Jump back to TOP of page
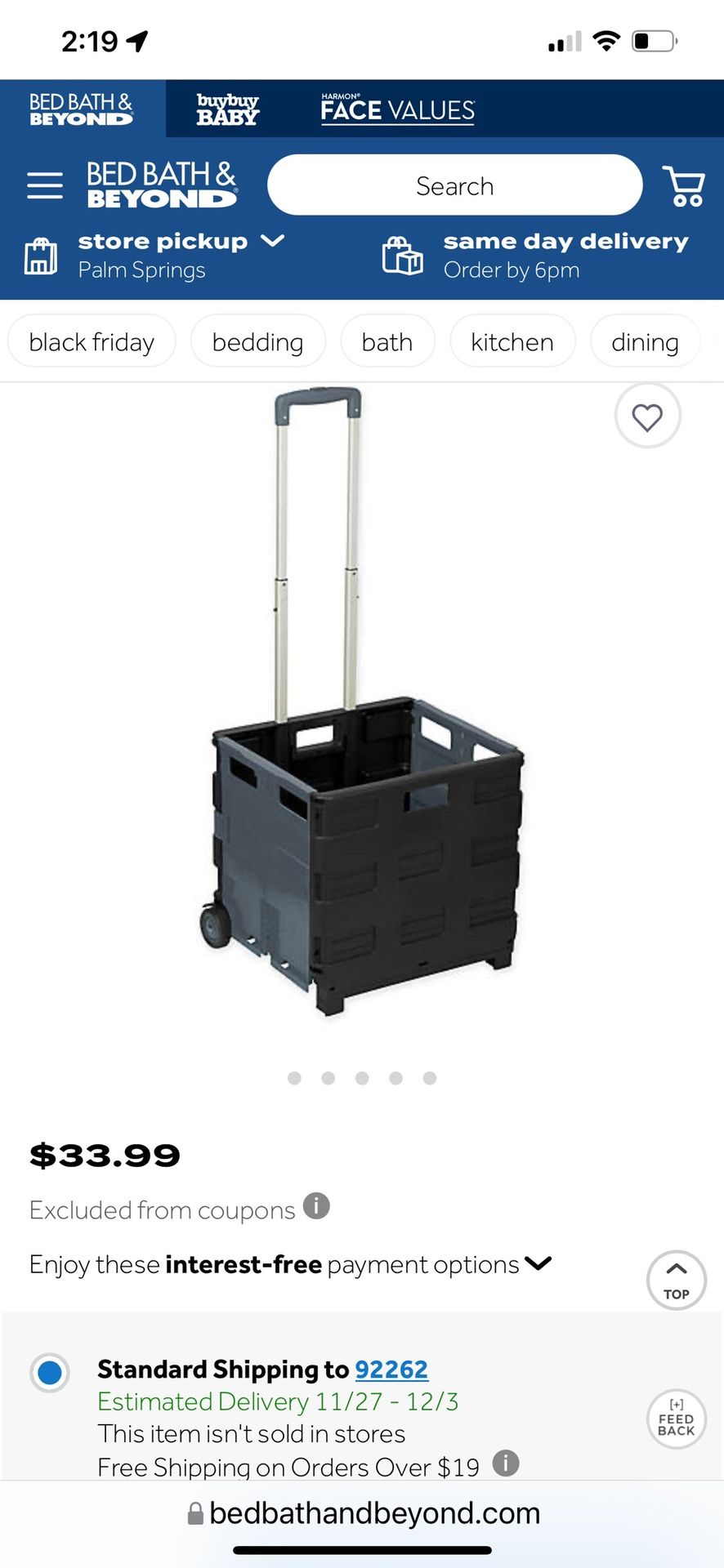The height and width of the screenshot is (1568, 724). click(x=677, y=1281)
